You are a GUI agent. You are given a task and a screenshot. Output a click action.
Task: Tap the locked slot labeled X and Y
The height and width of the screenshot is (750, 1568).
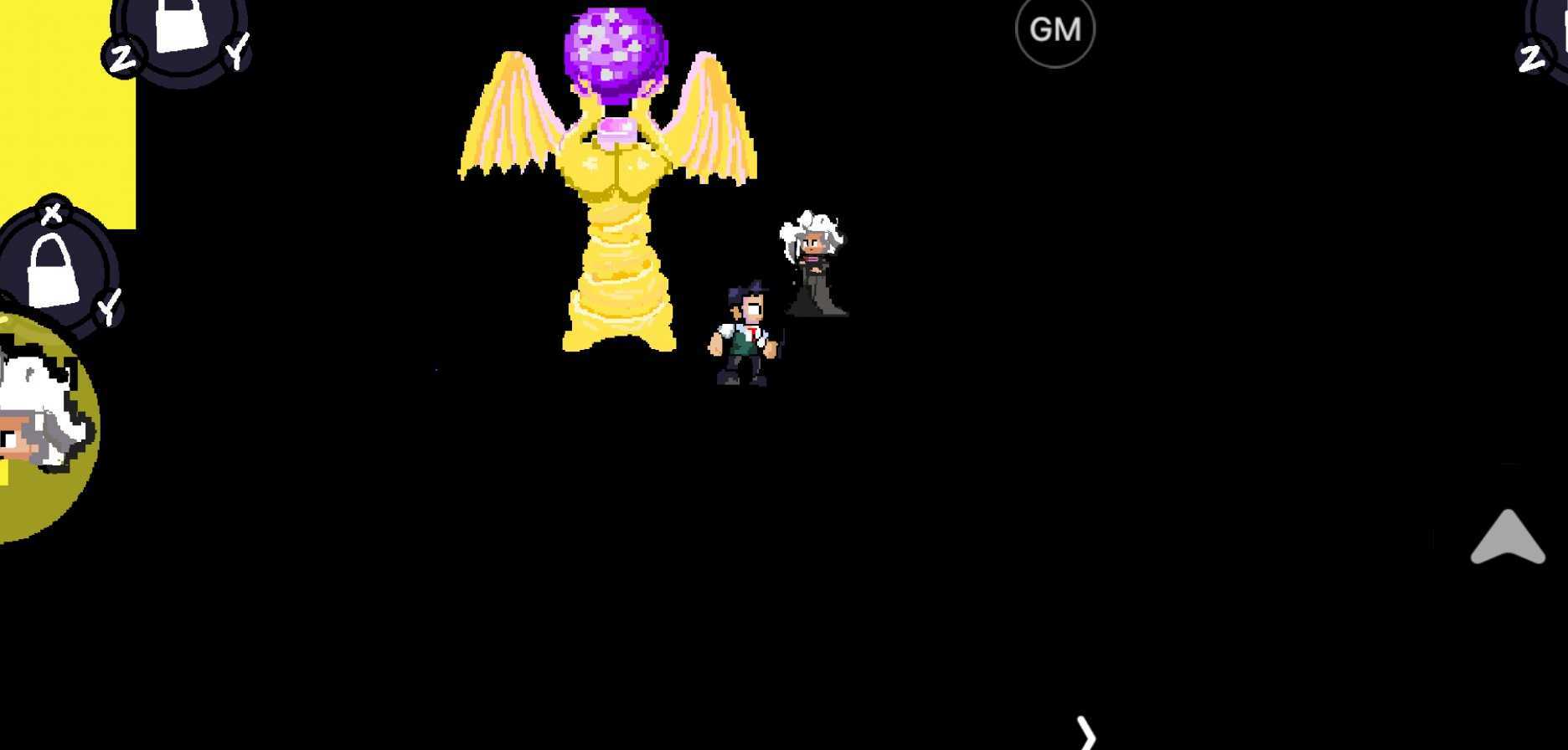coord(55,266)
